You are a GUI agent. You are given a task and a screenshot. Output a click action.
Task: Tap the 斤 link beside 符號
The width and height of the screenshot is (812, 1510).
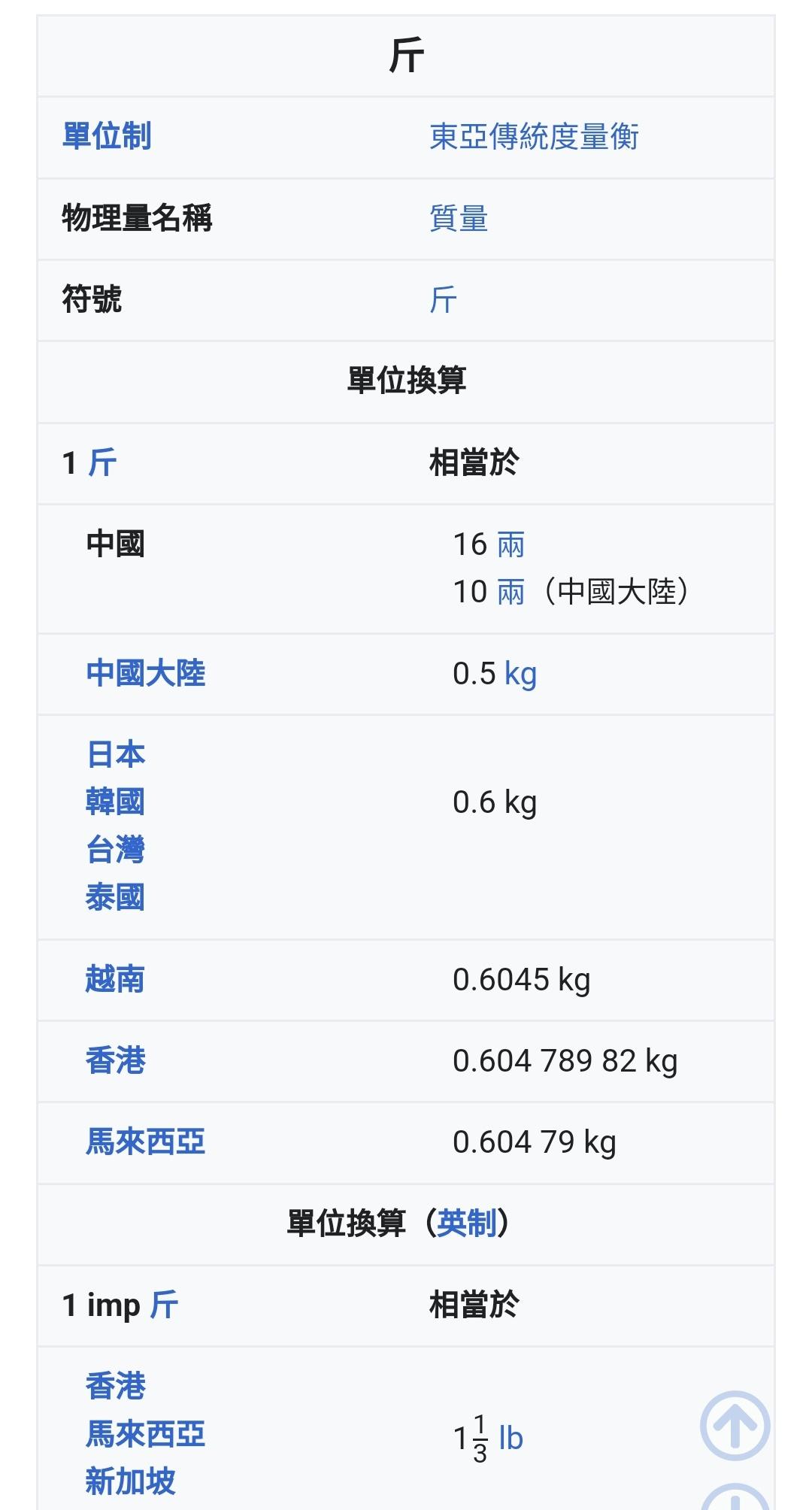click(x=443, y=299)
